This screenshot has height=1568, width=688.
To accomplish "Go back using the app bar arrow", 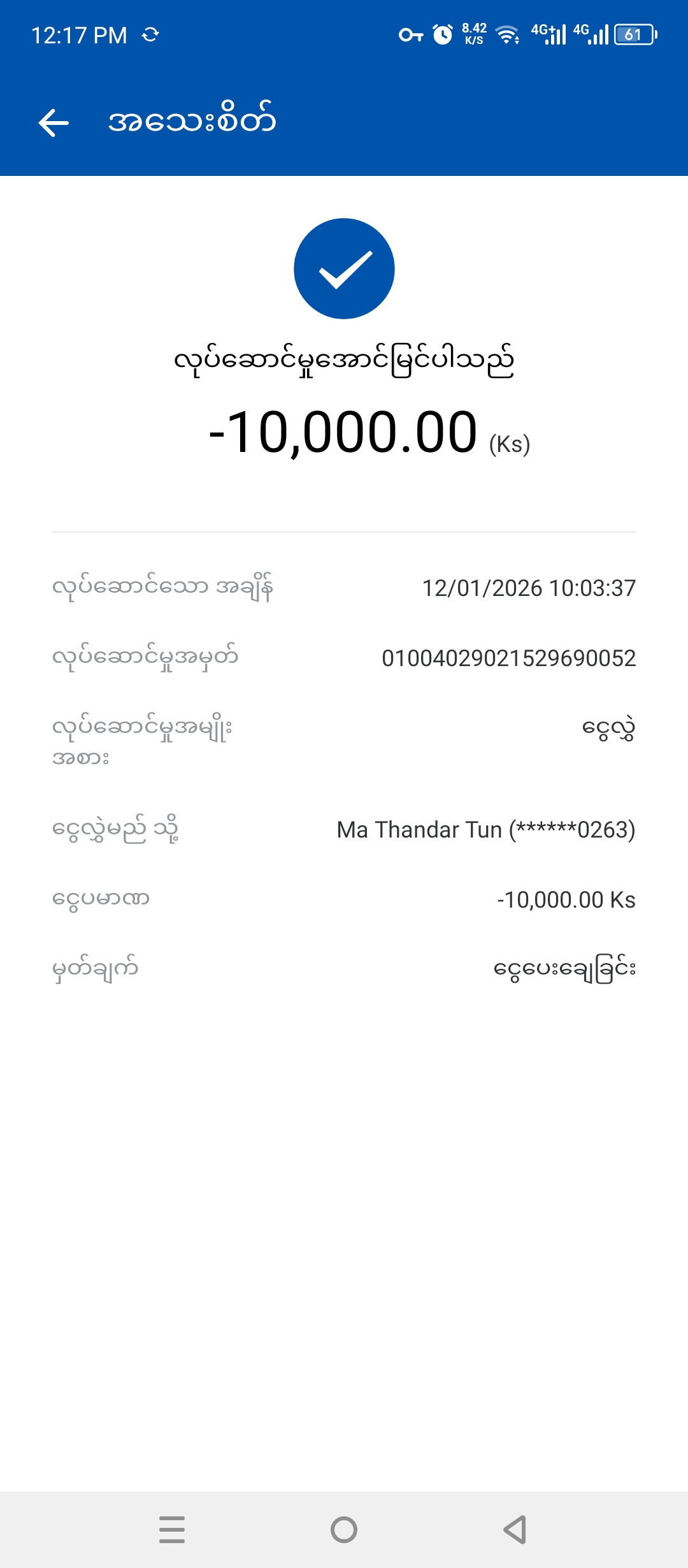I will 54,122.
